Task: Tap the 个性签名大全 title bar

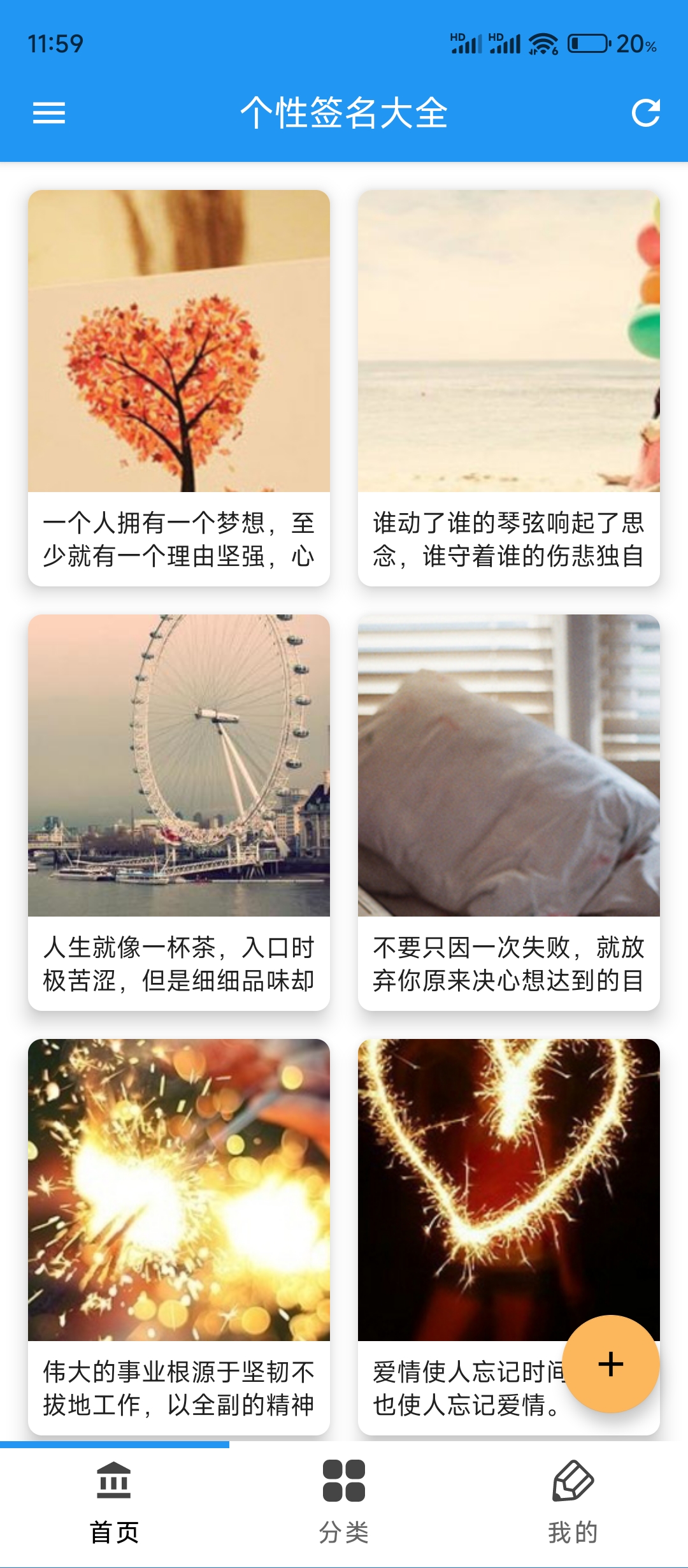Action: (x=344, y=113)
